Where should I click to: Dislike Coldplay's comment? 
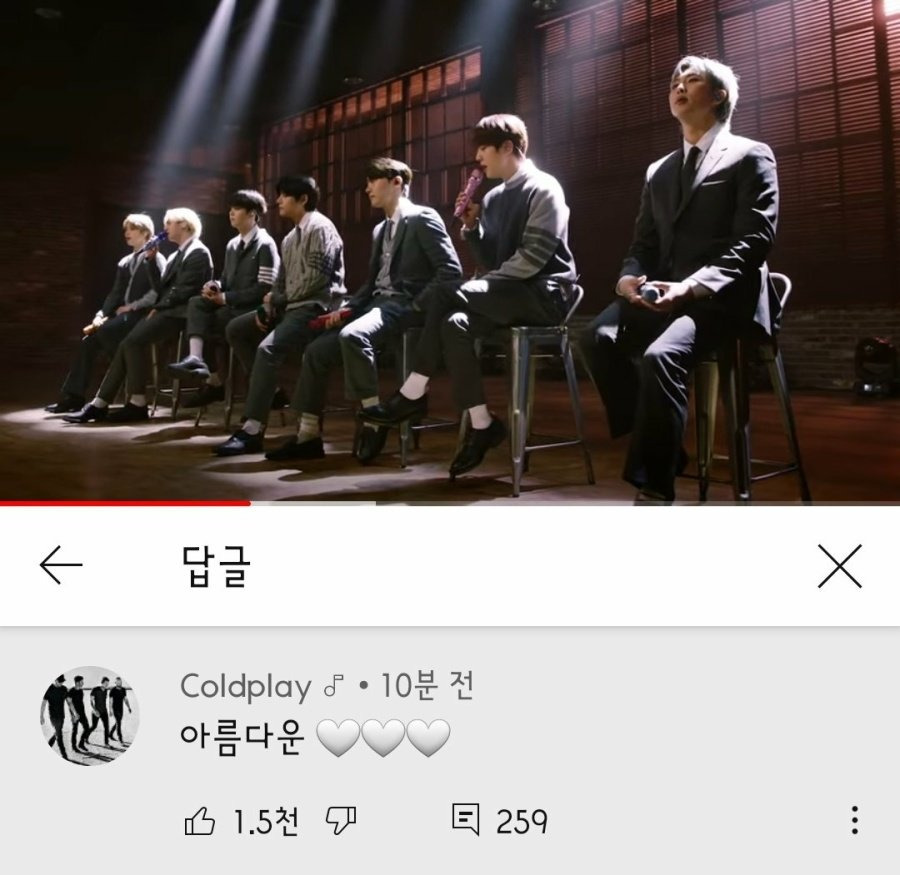[x=341, y=821]
